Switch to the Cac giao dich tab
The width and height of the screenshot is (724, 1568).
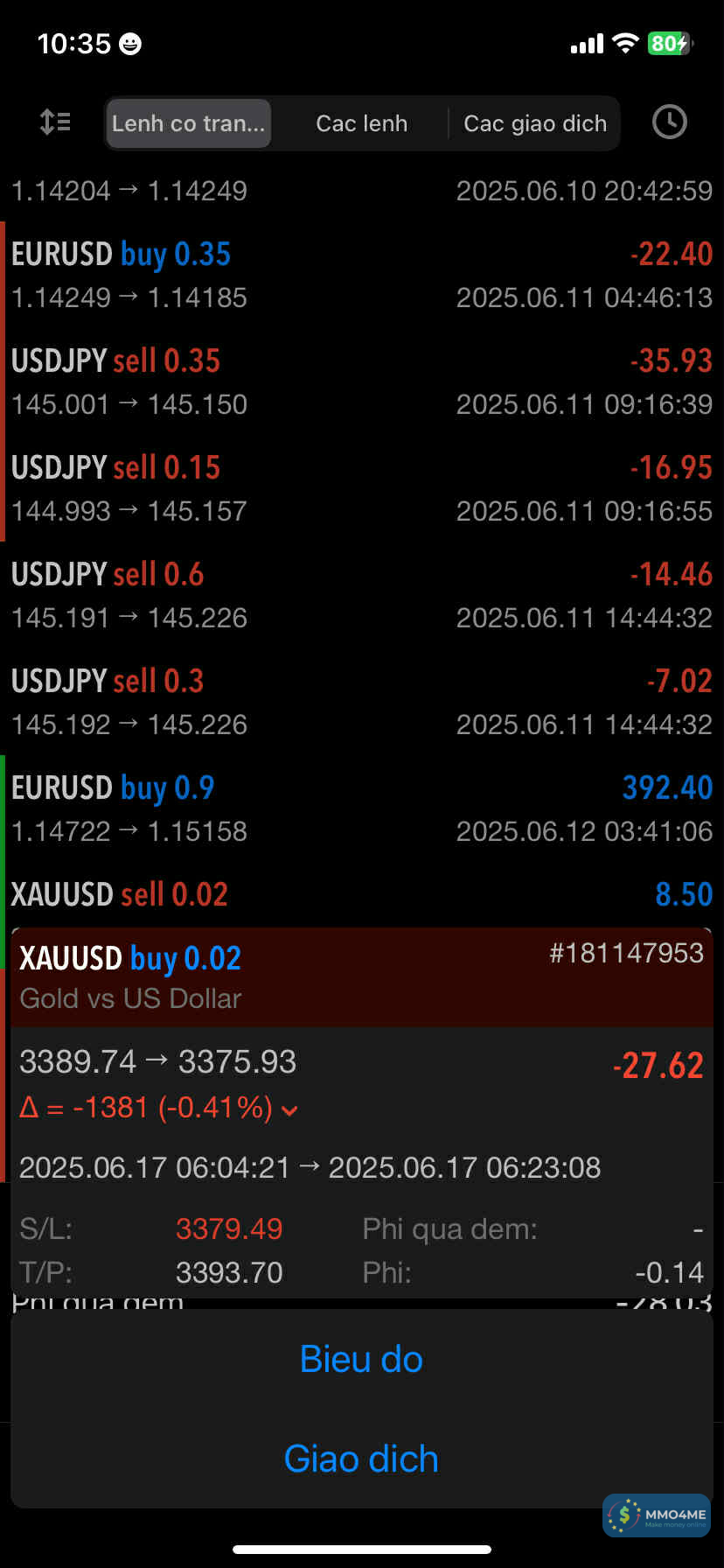[x=534, y=123]
